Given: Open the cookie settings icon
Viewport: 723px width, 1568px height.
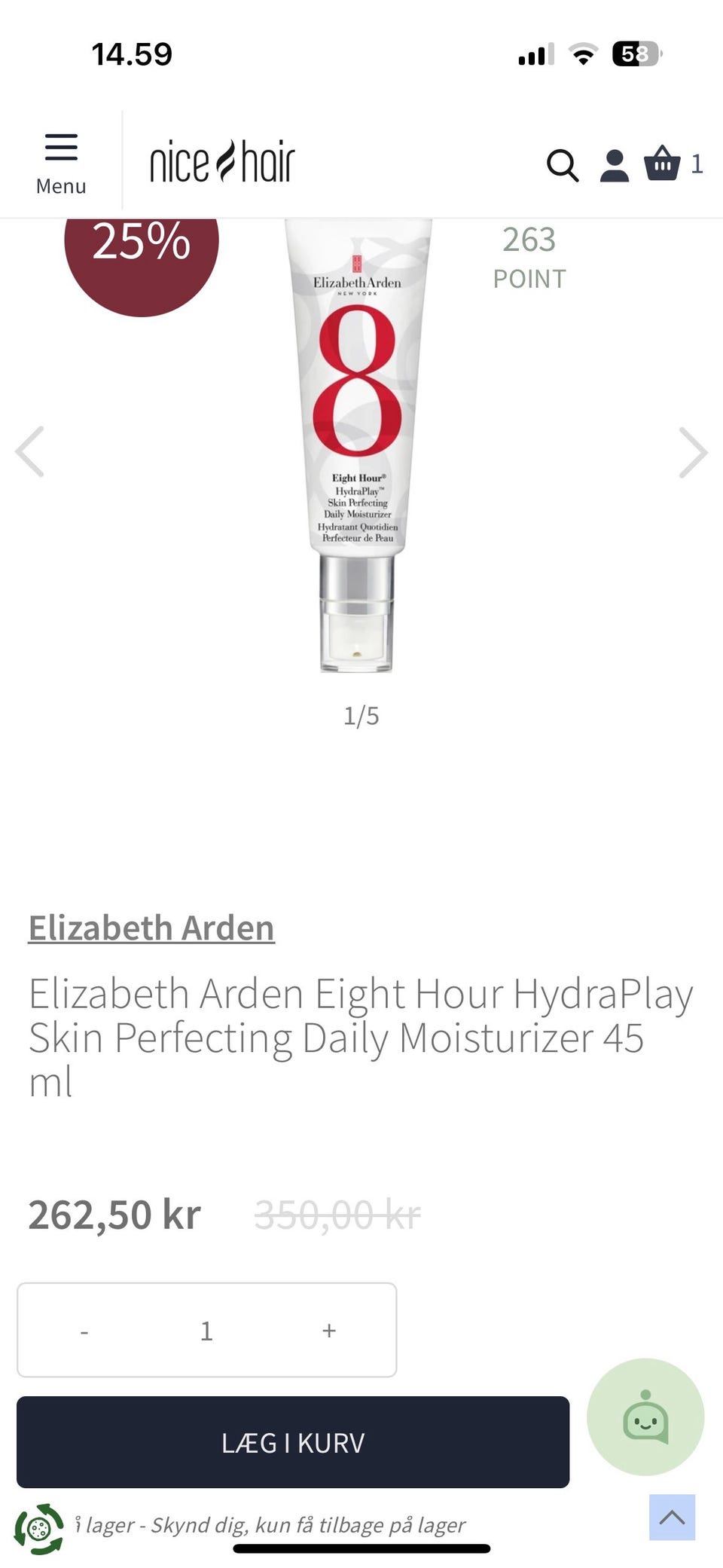Looking at the screenshot, I should click(x=39, y=1529).
